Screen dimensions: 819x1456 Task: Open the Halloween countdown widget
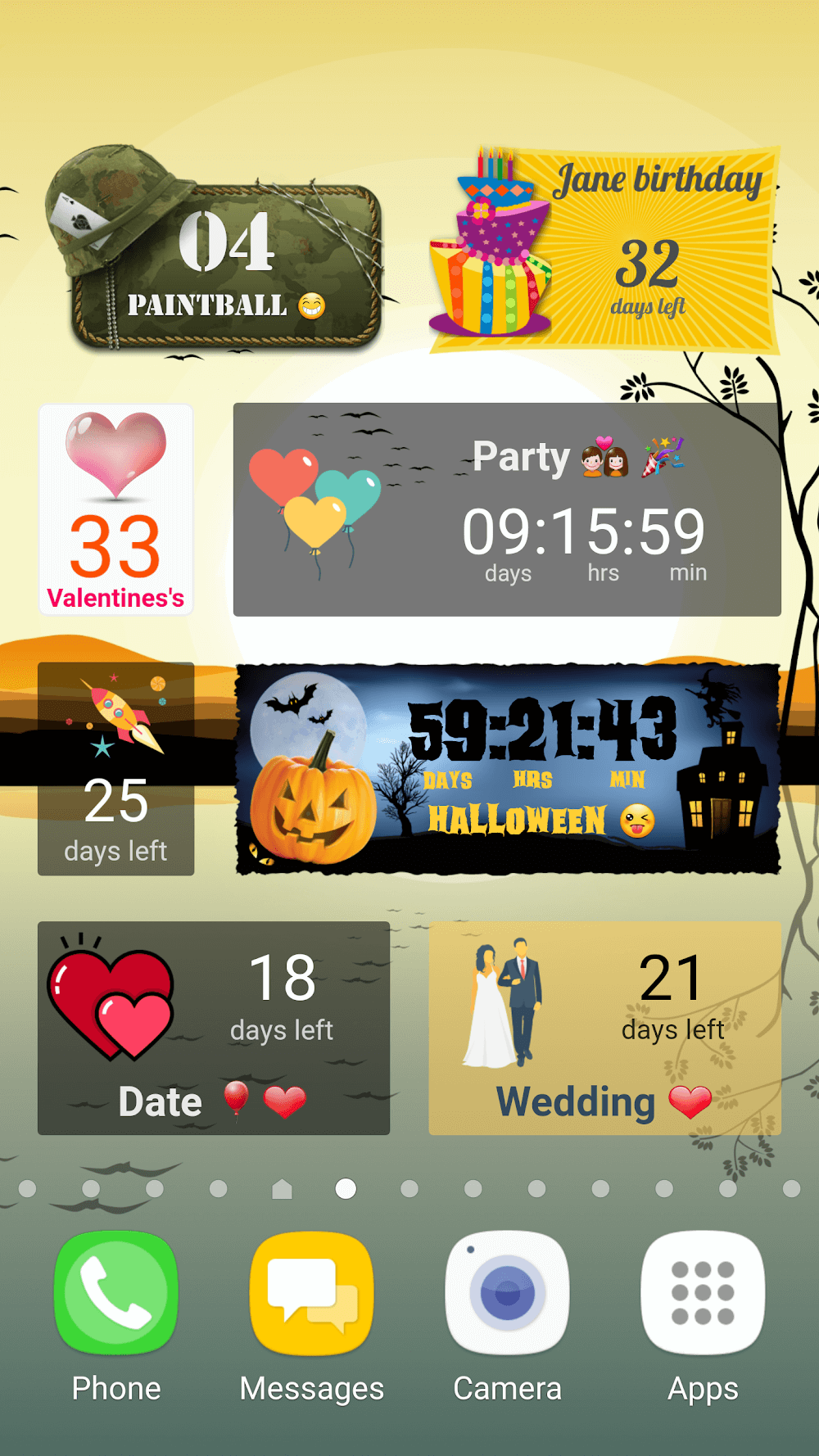tap(508, 769)
